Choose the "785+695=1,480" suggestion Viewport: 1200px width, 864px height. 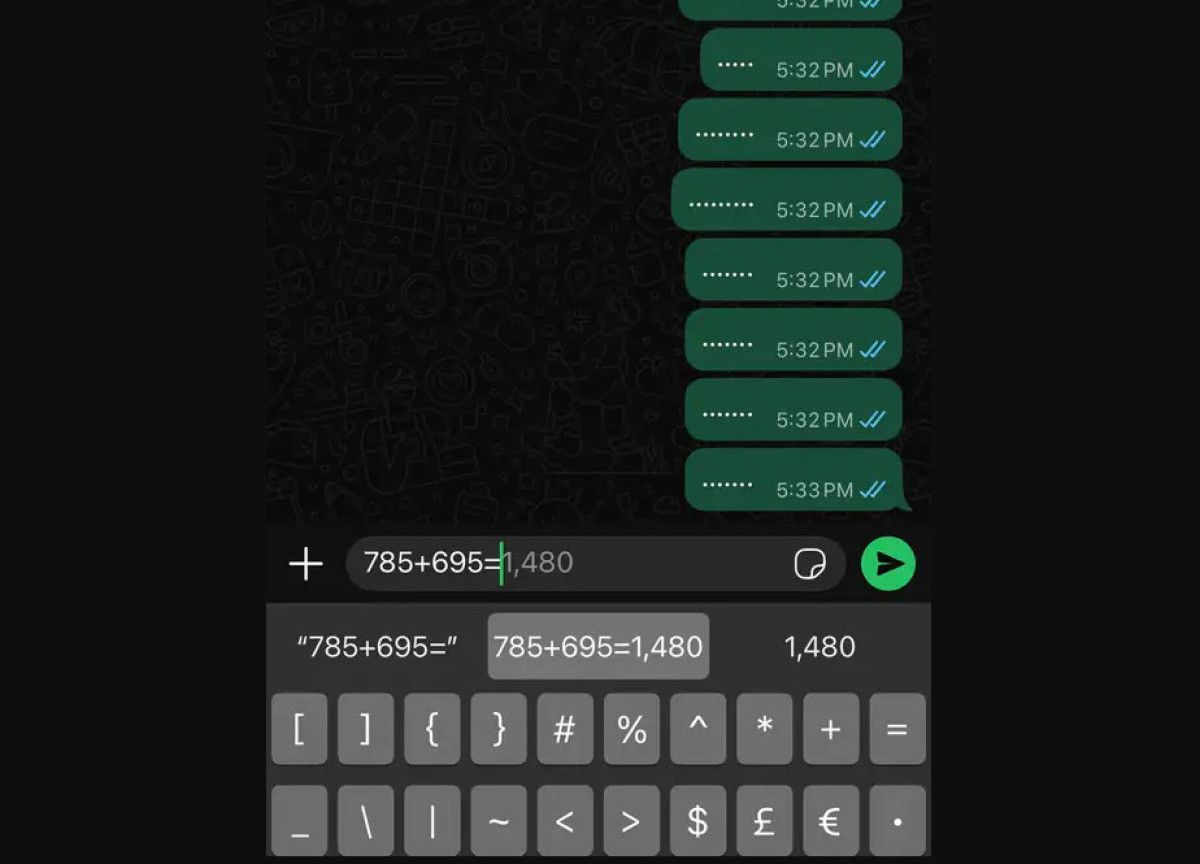click(598, 647)
